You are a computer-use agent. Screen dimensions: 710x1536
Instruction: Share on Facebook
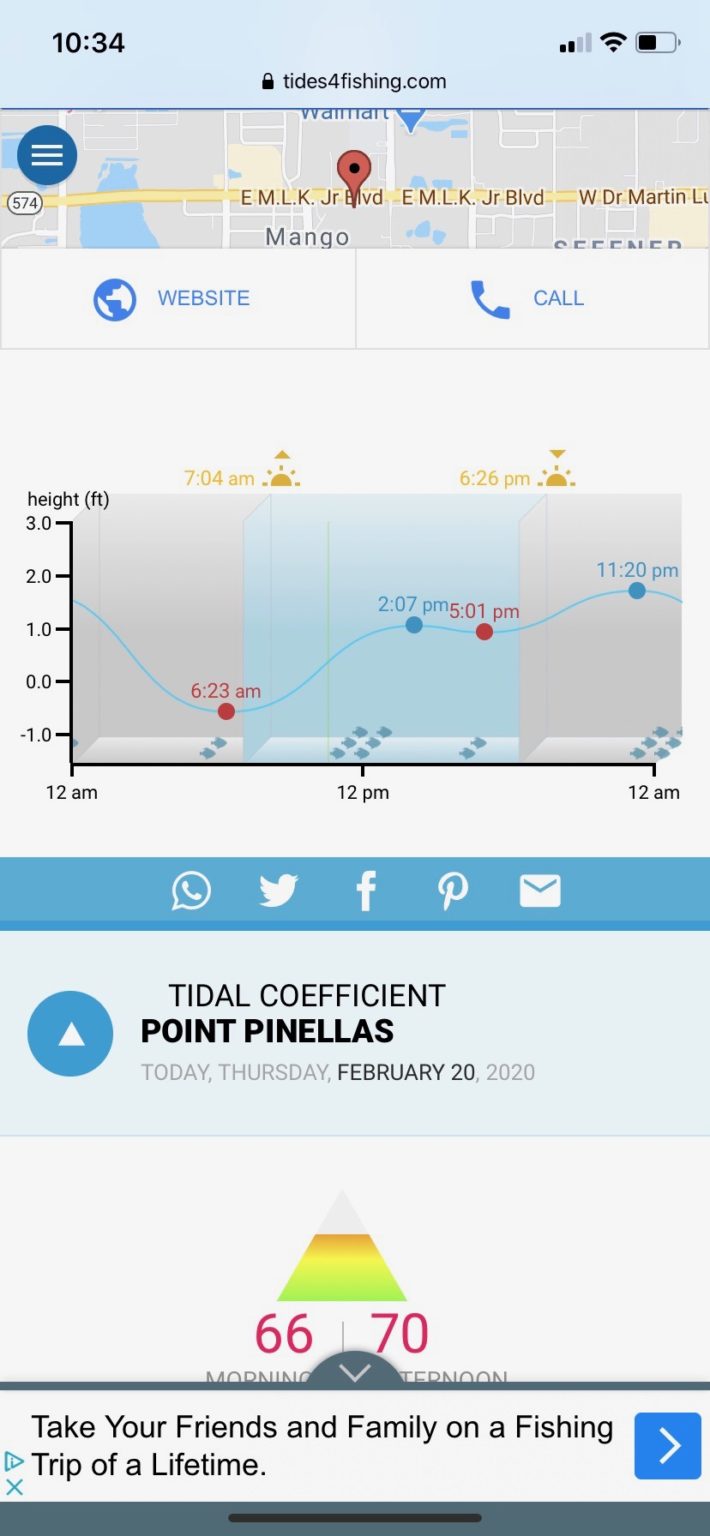tap(366, 890)
